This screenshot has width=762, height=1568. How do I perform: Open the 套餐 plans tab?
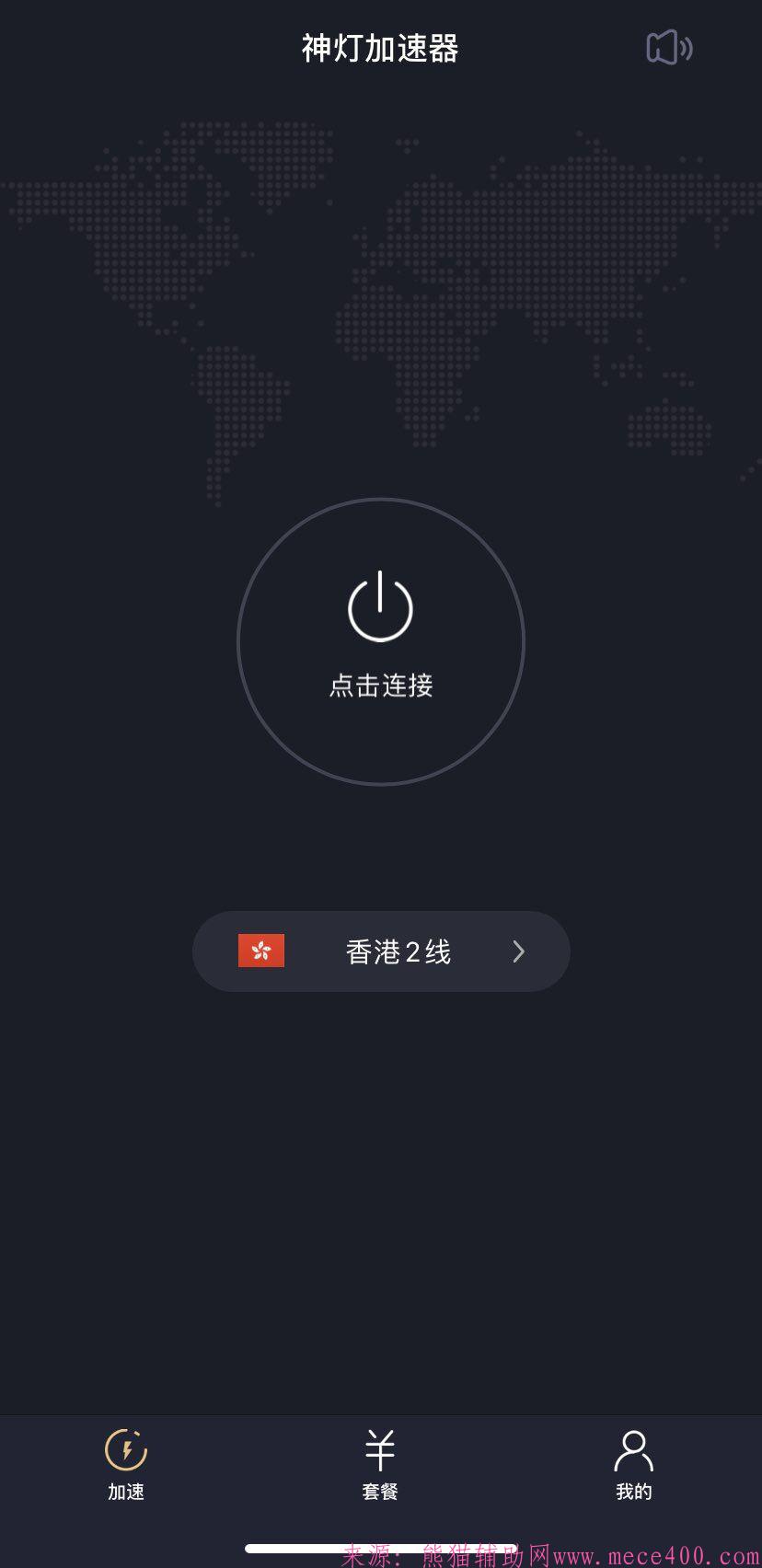[380, 1464]
